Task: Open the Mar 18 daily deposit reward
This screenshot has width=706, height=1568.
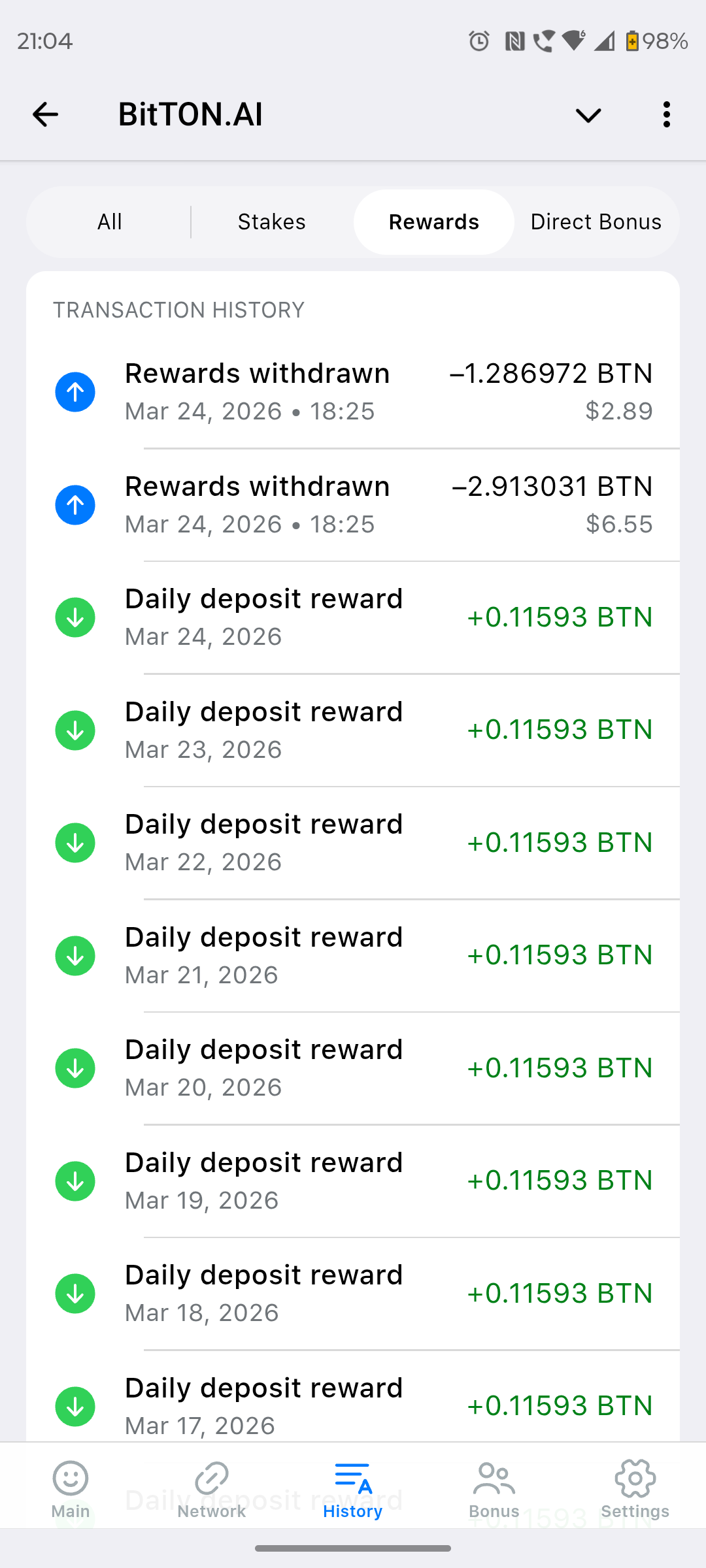Action: point(353,1294)
